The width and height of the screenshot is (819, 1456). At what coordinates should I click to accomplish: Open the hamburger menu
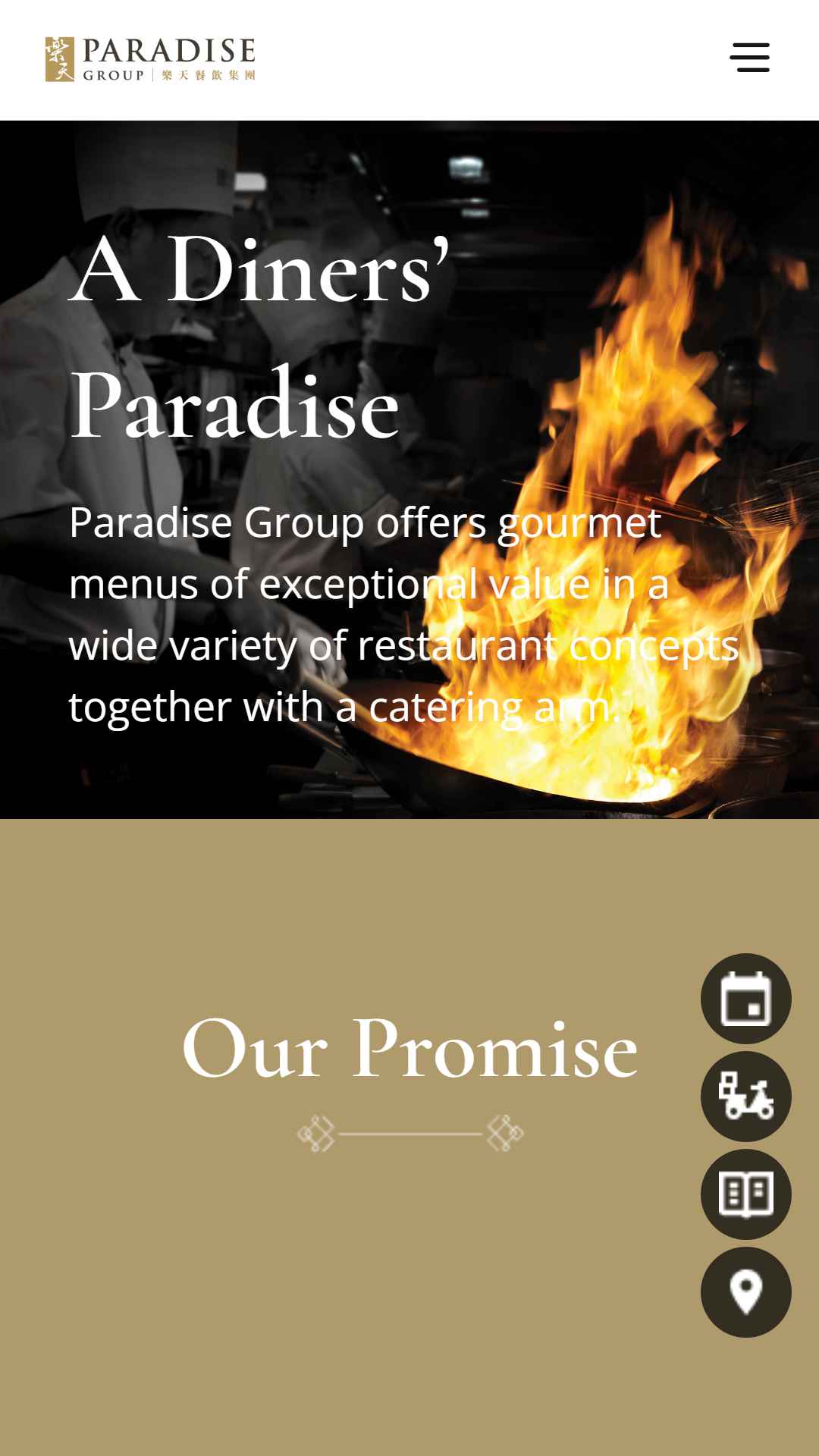749,58
